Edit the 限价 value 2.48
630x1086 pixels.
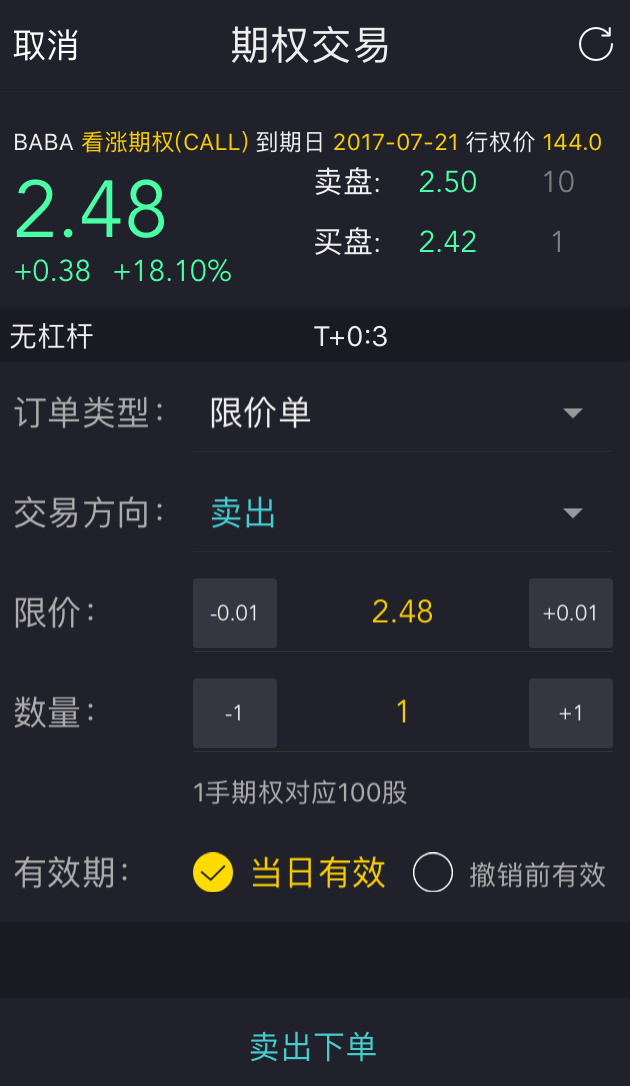[402, 612]
